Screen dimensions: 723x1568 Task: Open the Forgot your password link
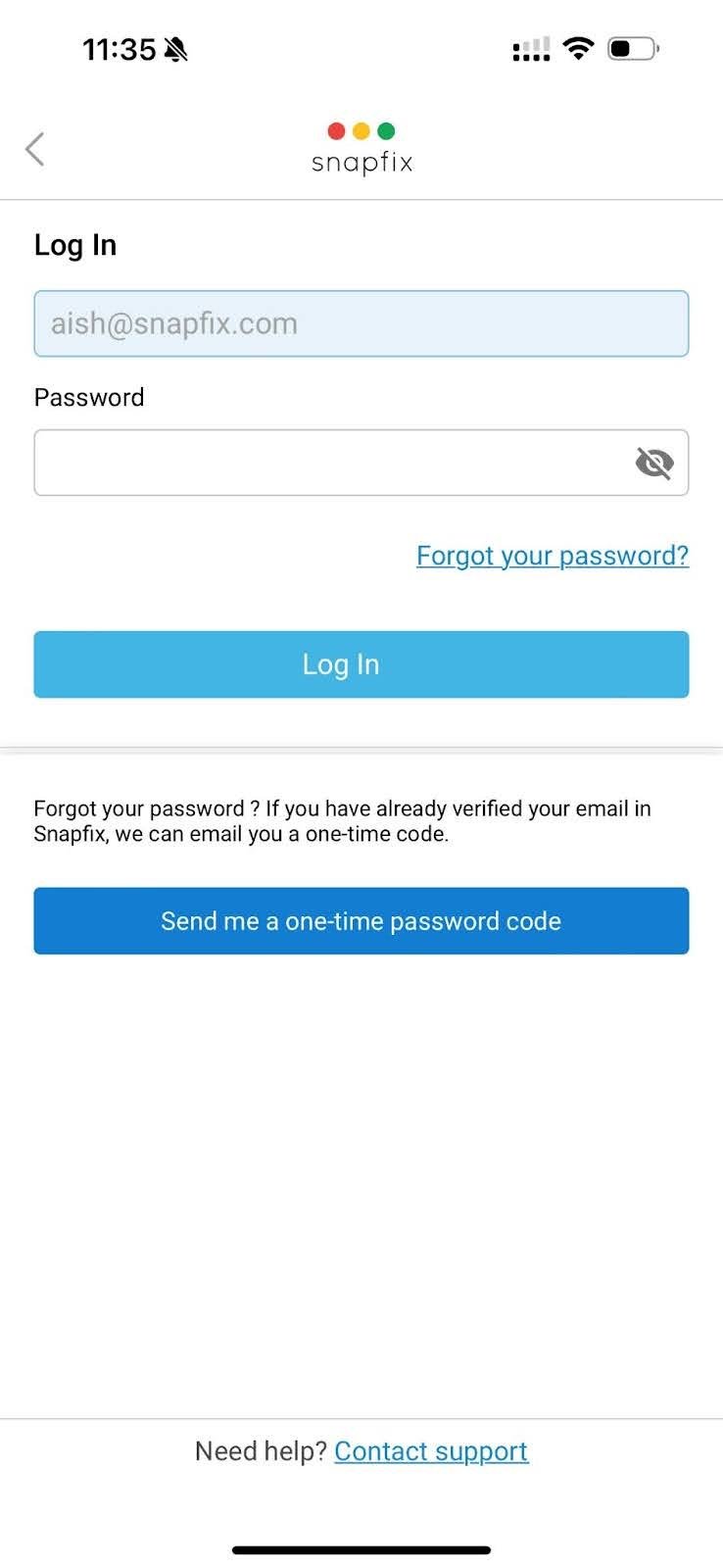coord(552,556)
